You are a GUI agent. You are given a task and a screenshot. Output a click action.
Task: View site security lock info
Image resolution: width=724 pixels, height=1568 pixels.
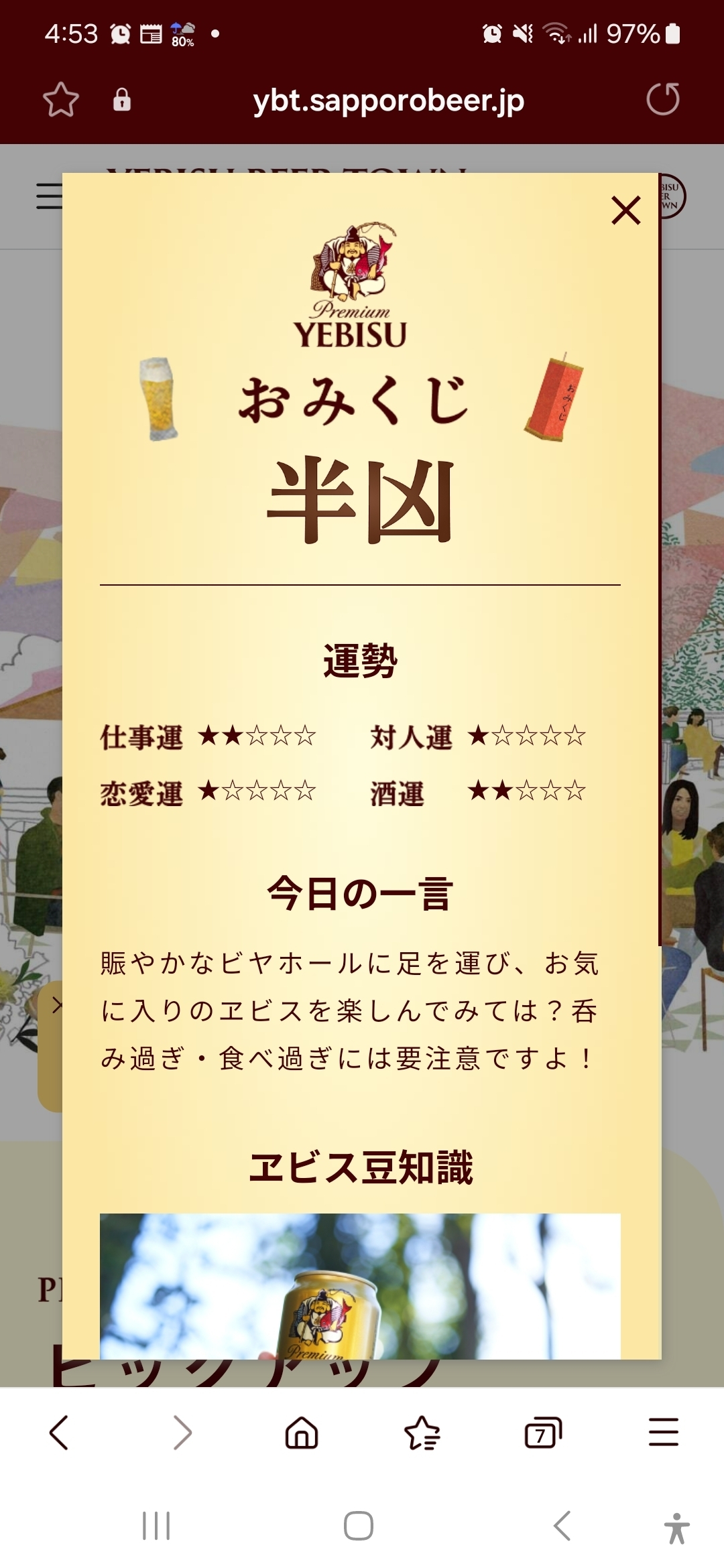pyautogui.click(x=122, y=99)
